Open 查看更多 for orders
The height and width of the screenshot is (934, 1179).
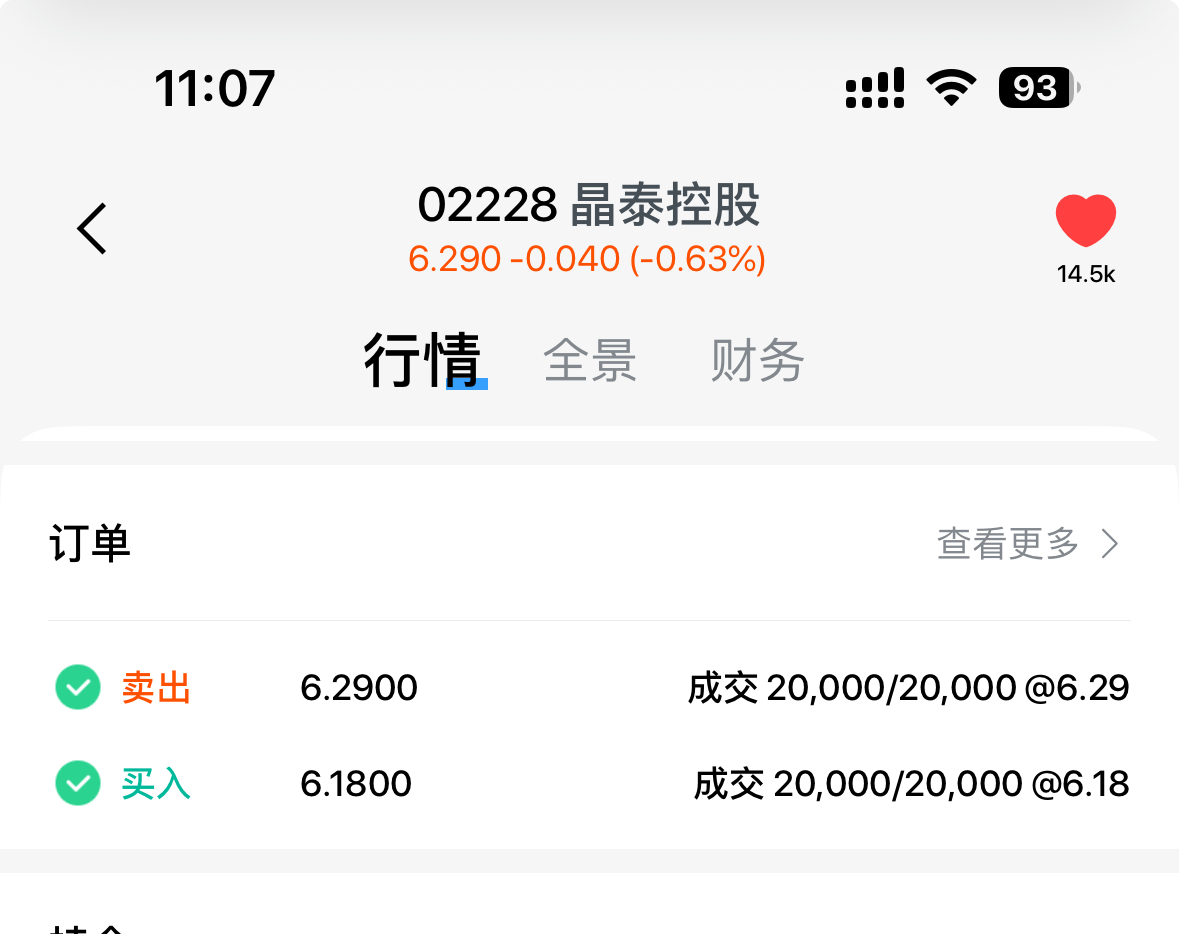[x=1027, y=544]
